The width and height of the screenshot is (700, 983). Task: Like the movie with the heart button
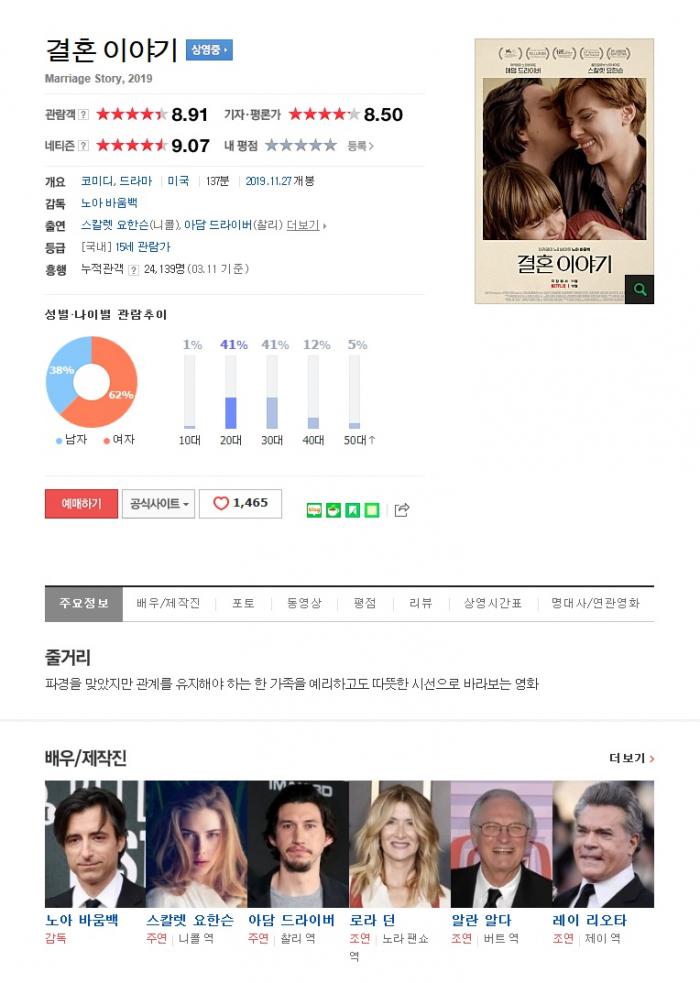click(x=240, y=503)
